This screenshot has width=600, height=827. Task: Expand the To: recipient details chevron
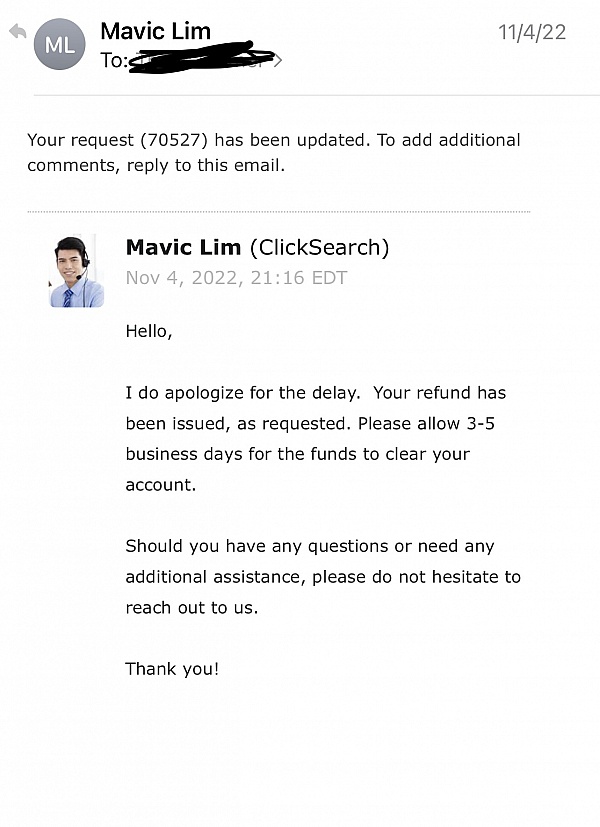tap(278, 61)
